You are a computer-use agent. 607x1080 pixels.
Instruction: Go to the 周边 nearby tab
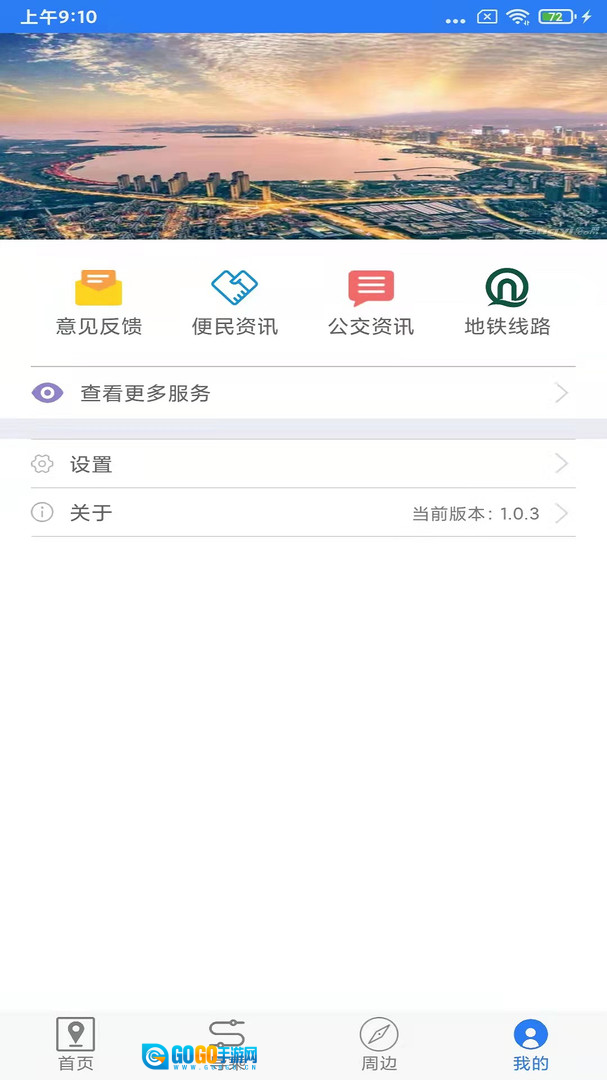coord(379,1045)
